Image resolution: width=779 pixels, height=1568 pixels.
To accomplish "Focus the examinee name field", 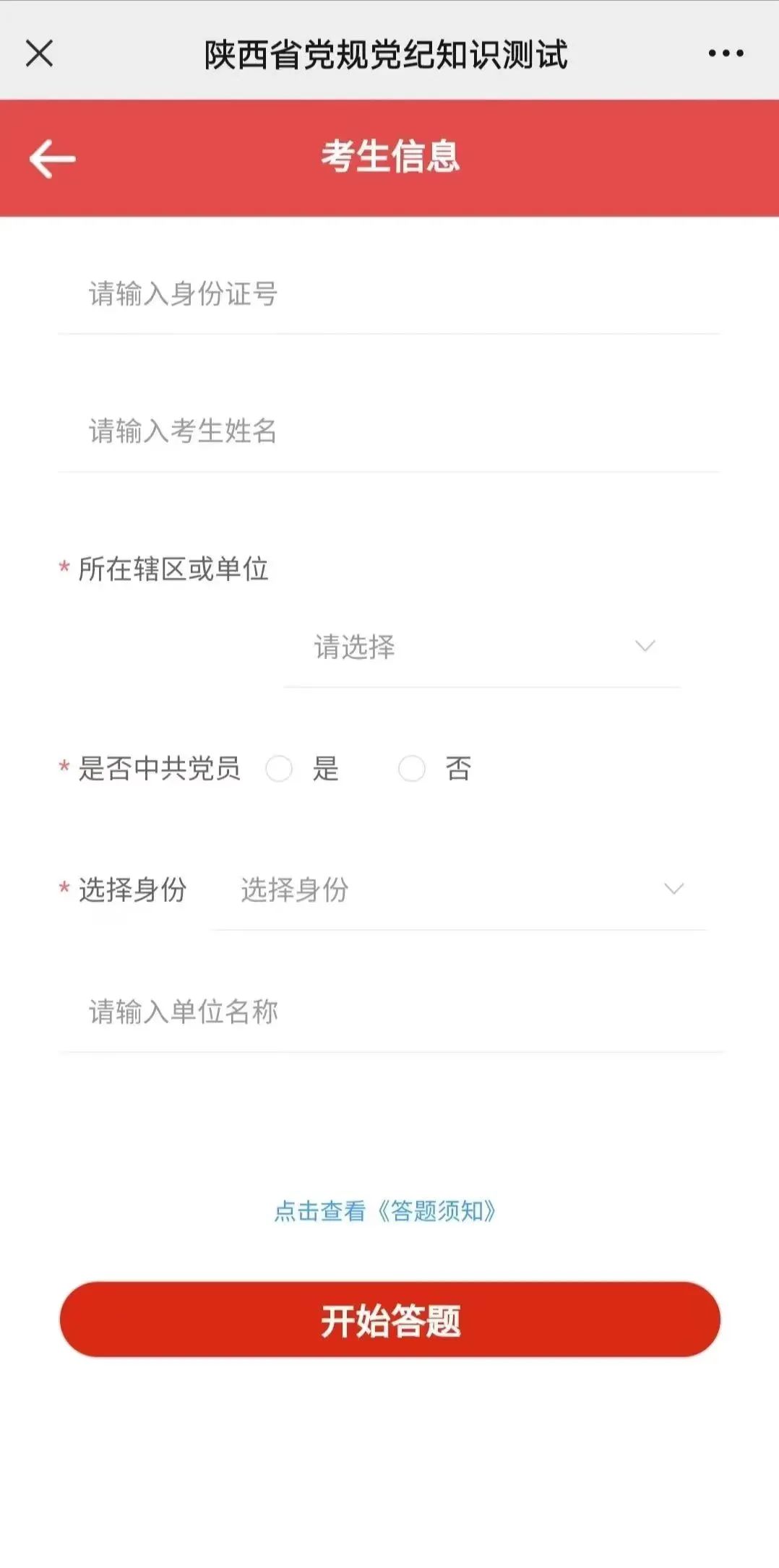I will coord(389,431).
